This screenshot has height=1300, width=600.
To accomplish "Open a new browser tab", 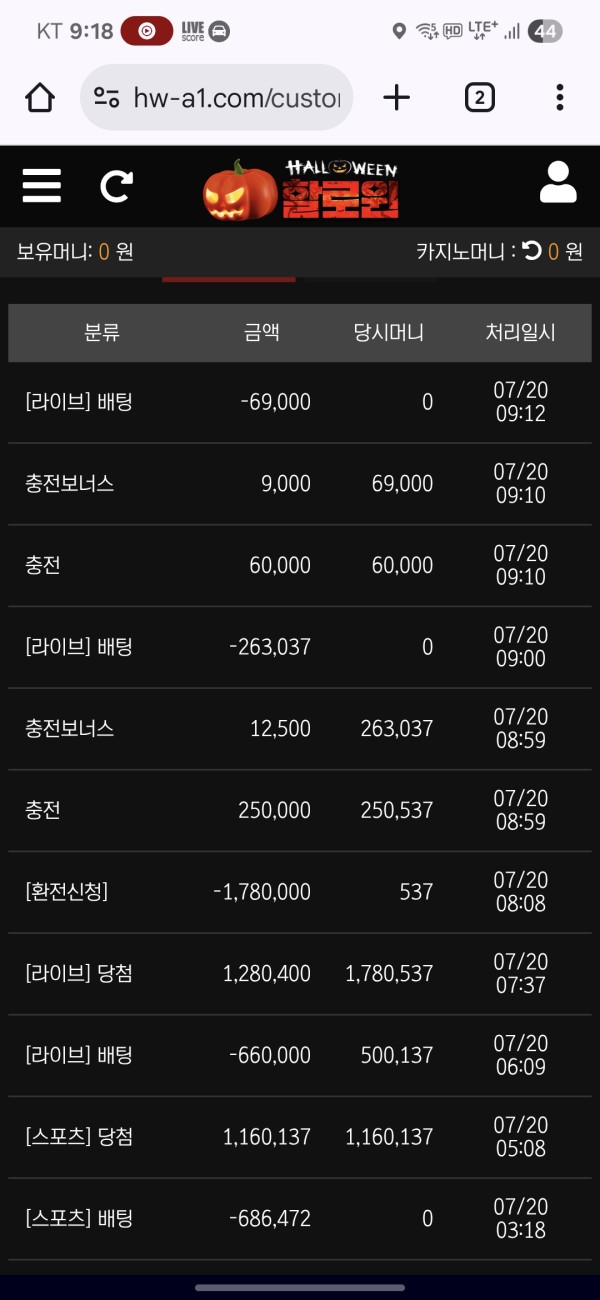I will pos(397,97).
